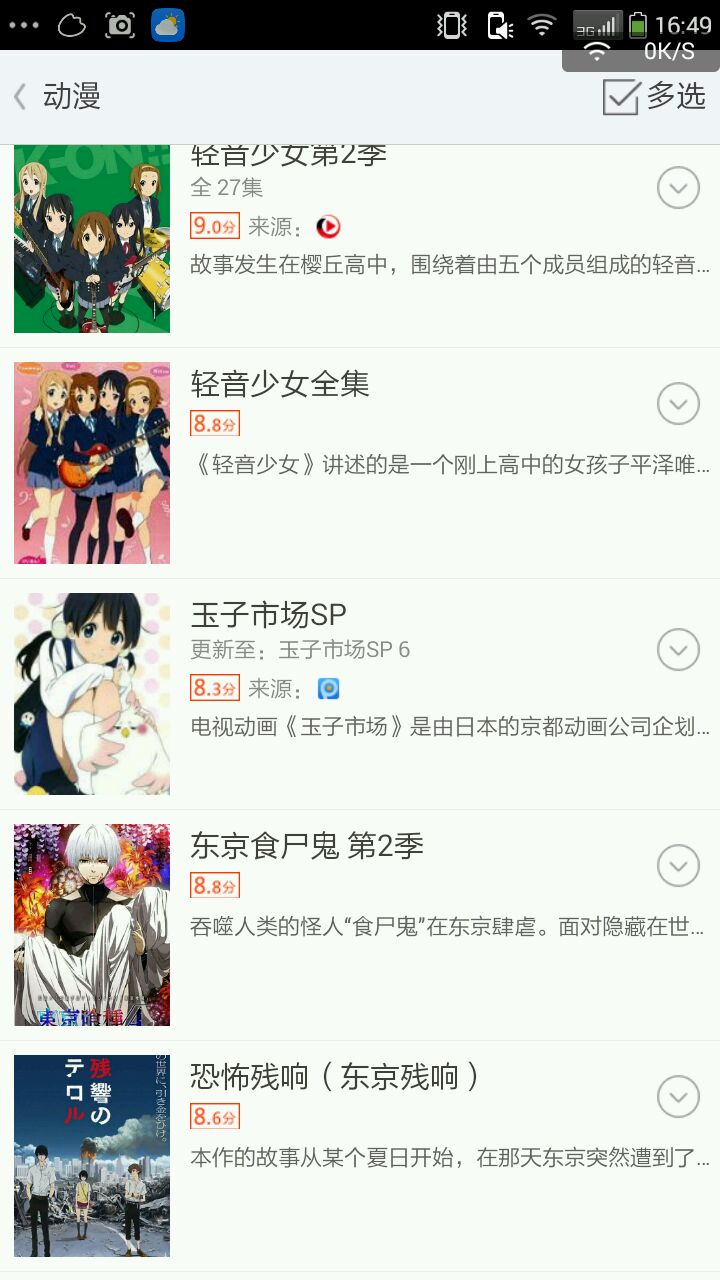Expand options for 恐怖残响

(678, 1097)
